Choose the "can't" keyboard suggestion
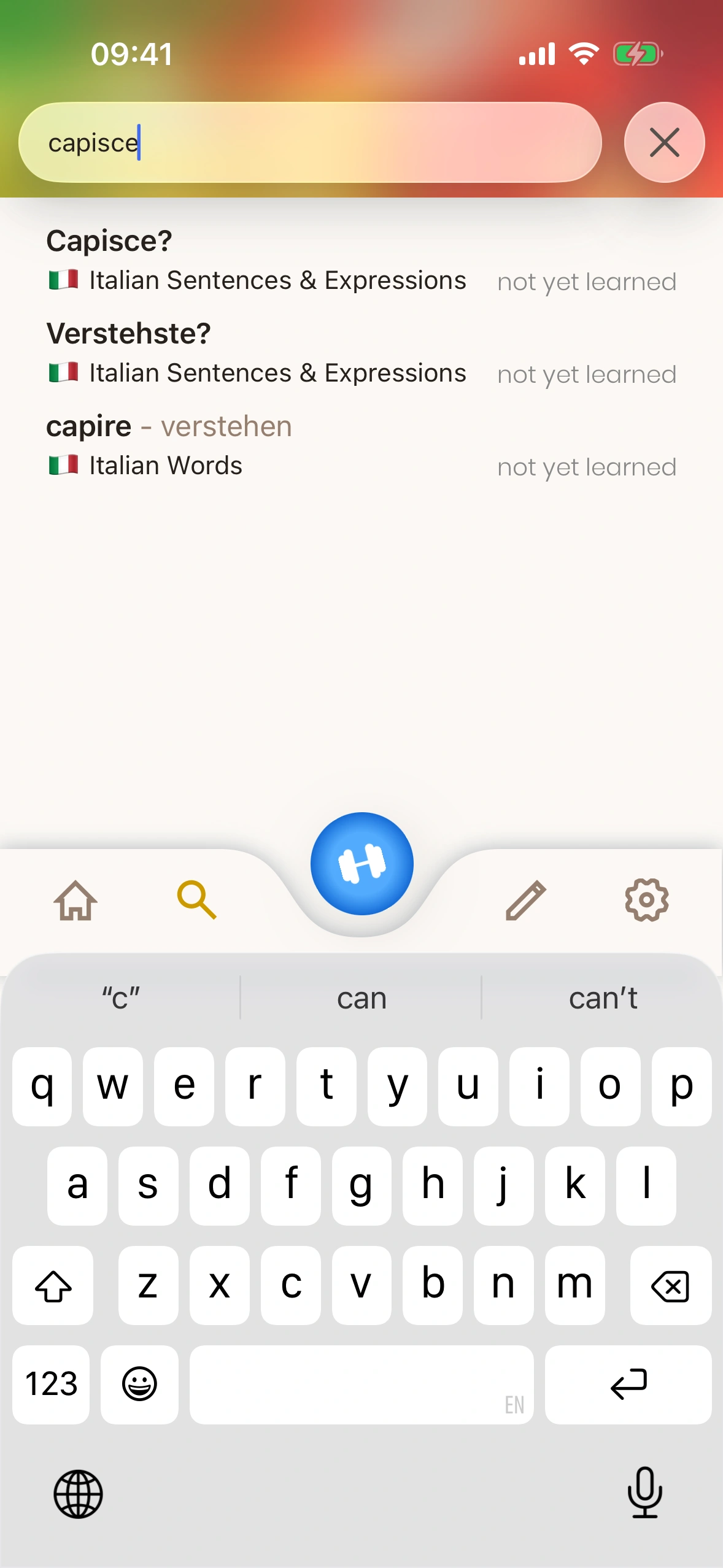 pyautogui.click(x=603, y=998)
